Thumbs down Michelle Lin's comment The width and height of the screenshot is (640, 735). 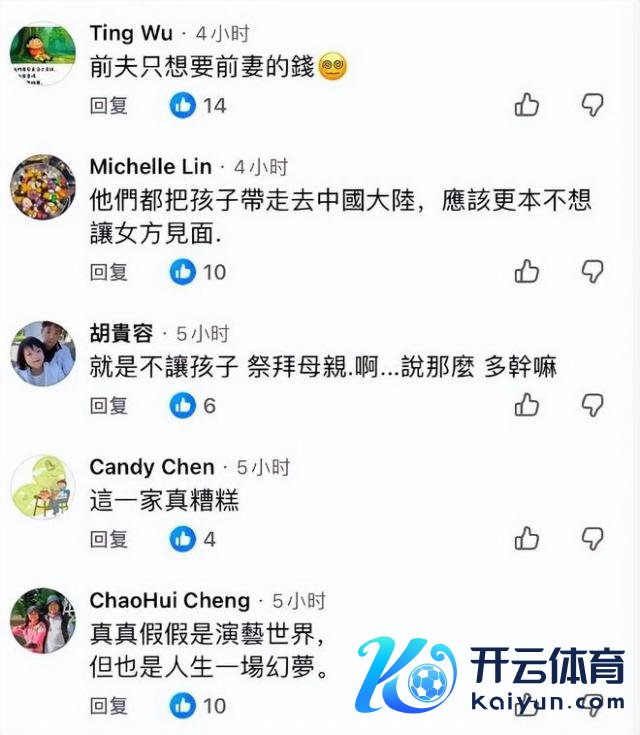click(593, 271)
